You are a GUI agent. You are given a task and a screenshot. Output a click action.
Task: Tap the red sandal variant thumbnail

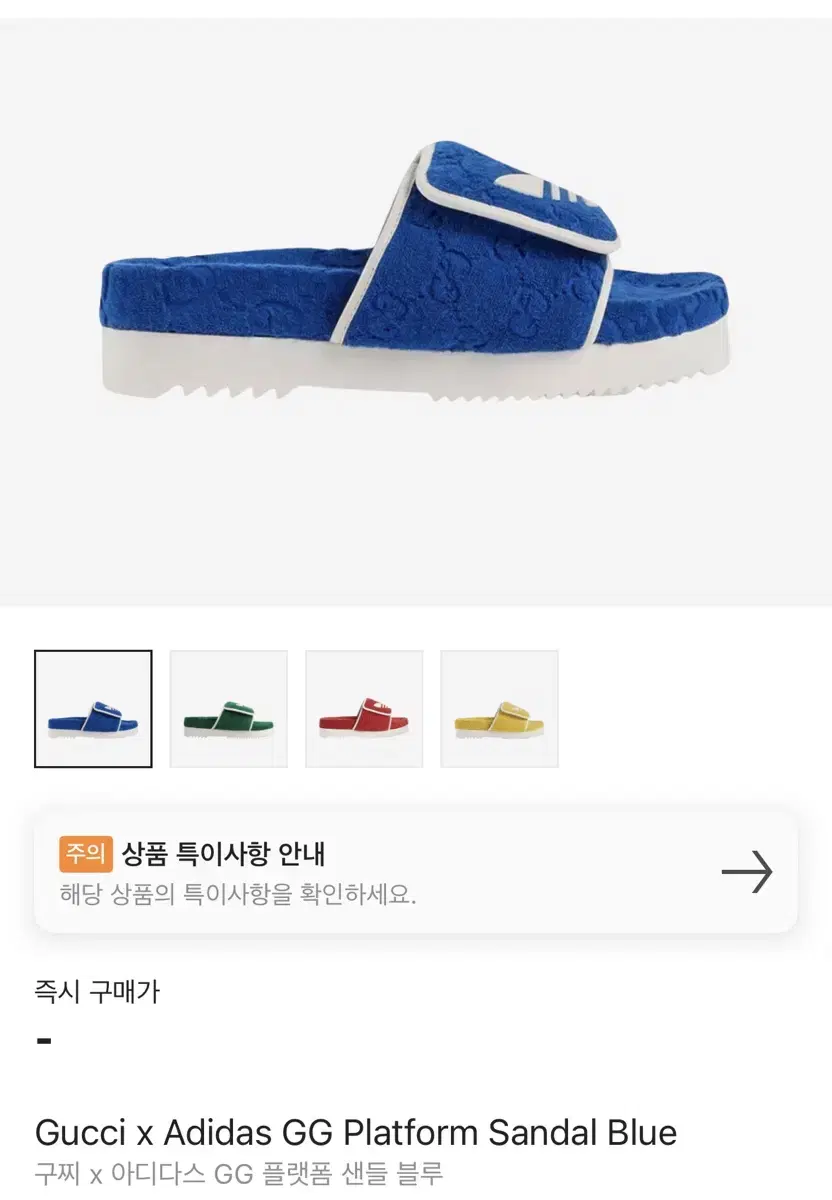point(364,709)
